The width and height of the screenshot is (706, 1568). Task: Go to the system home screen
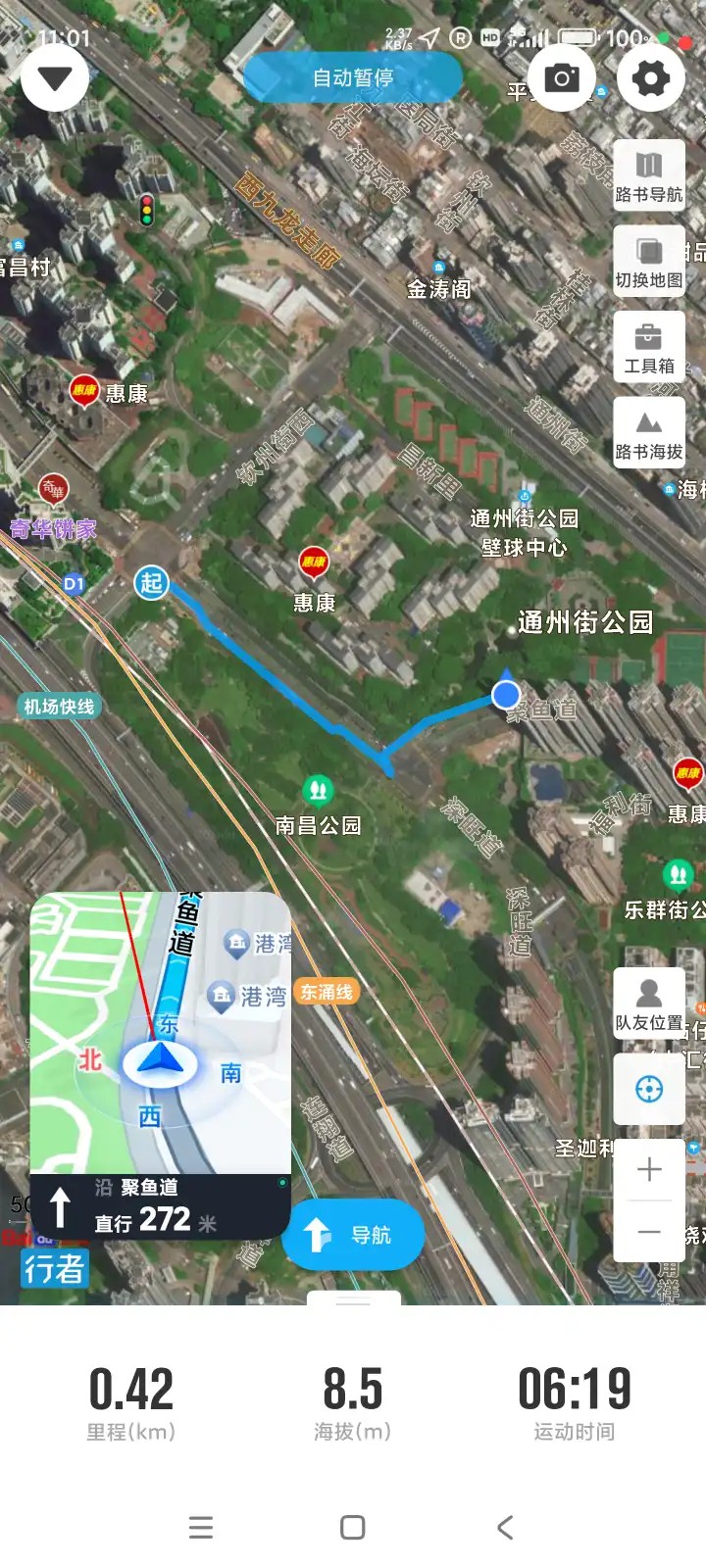click(353, 1527)
